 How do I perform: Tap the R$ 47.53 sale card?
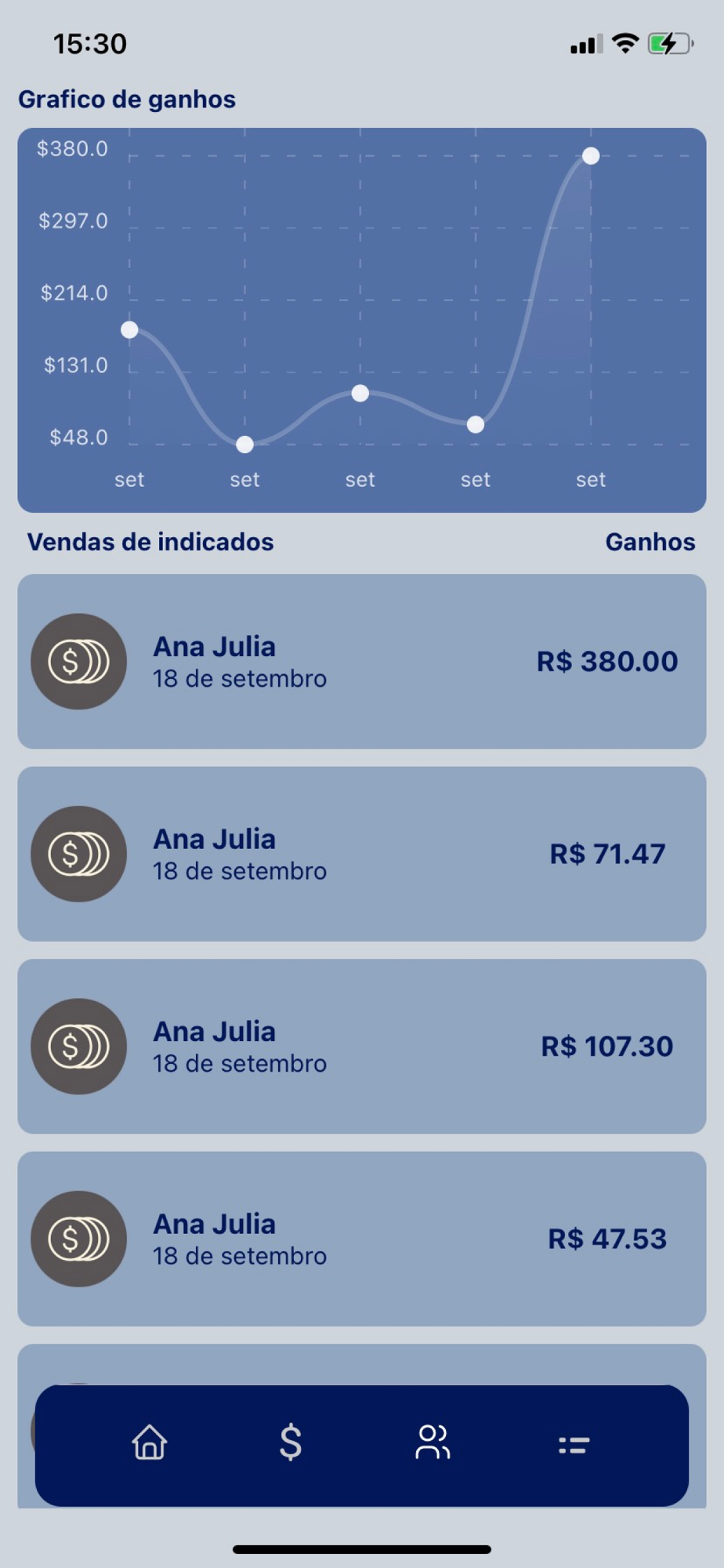click(x=361, y=1238)
